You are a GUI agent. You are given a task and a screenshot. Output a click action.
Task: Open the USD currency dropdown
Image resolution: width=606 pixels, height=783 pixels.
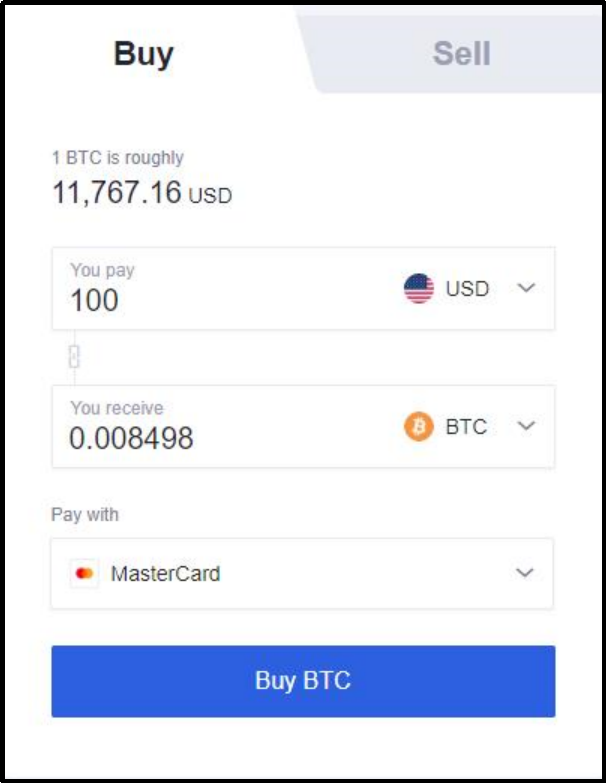point(470,289)
